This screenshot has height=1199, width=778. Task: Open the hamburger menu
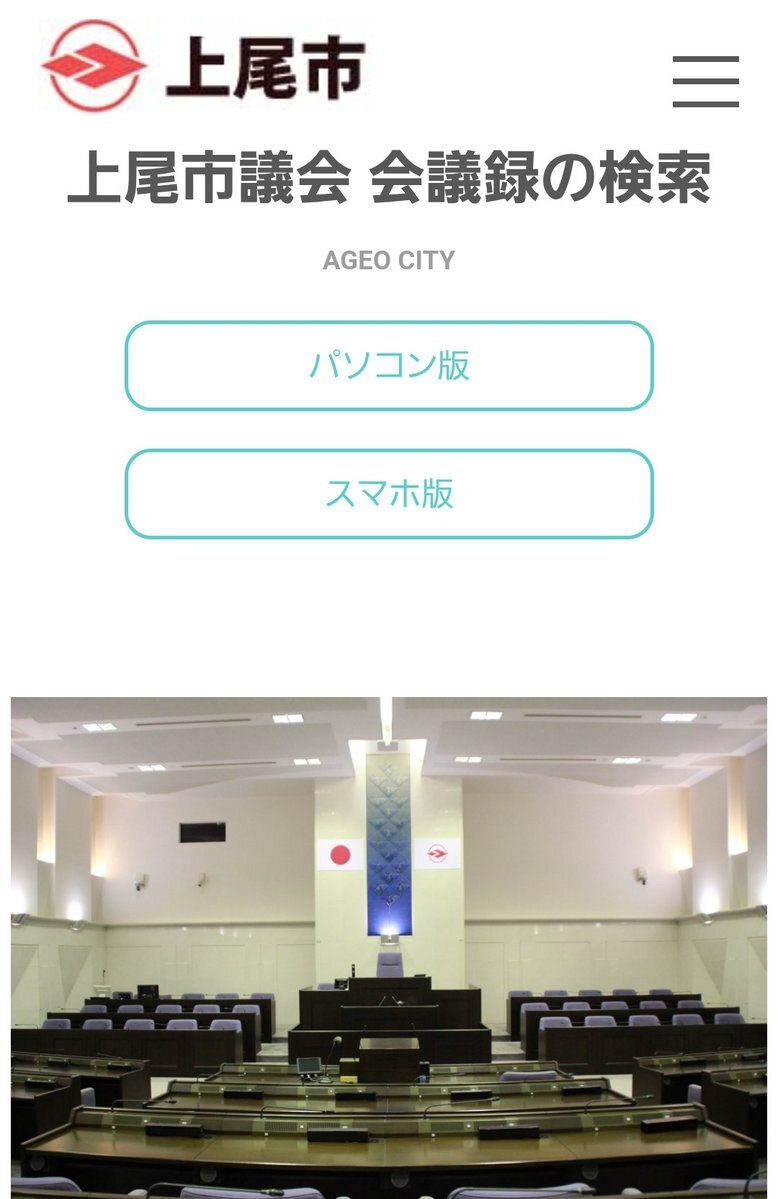point(705,81)
